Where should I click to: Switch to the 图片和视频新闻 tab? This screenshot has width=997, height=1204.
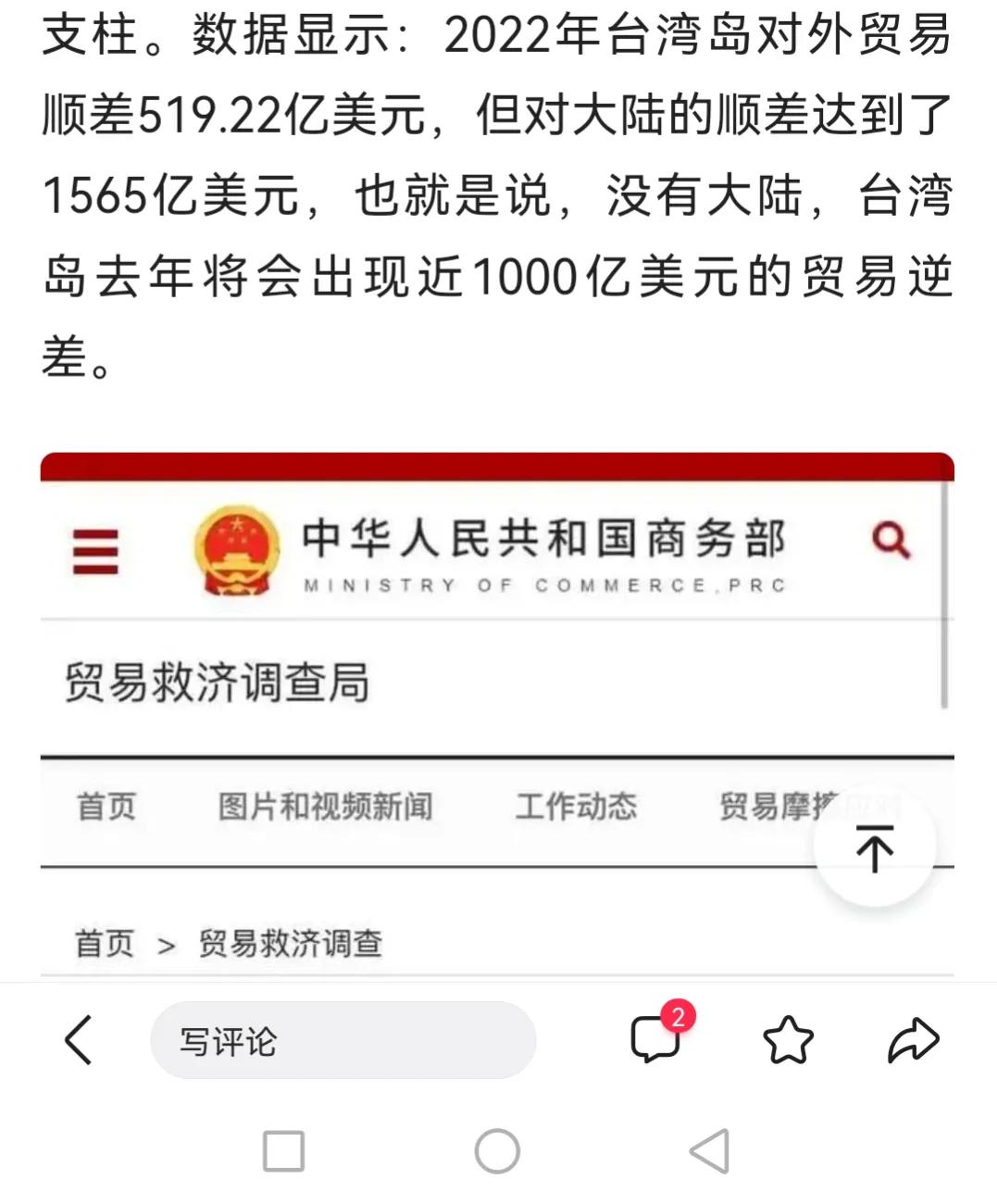click(x=326, y=806)
